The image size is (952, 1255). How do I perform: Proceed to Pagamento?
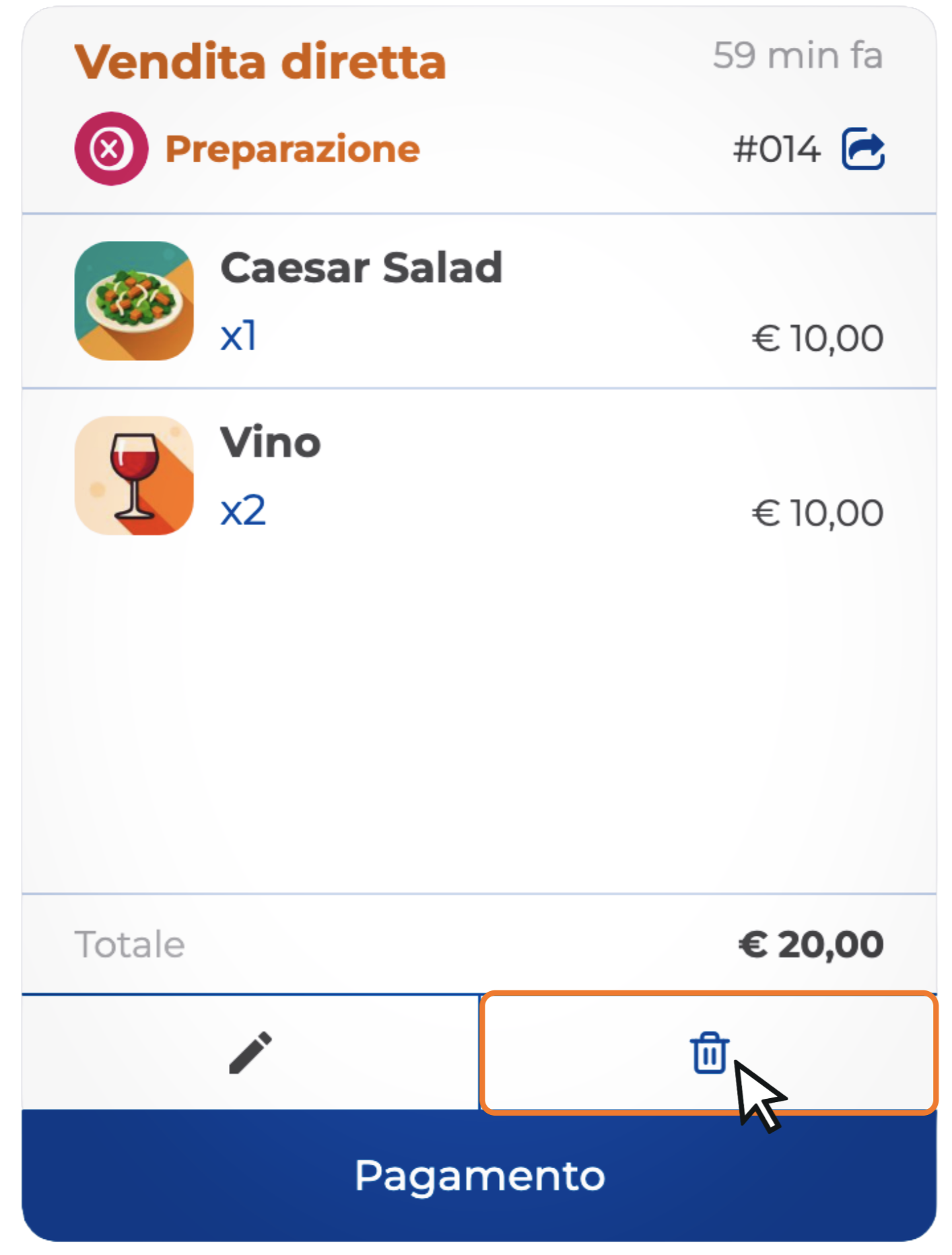[479, 1176]
